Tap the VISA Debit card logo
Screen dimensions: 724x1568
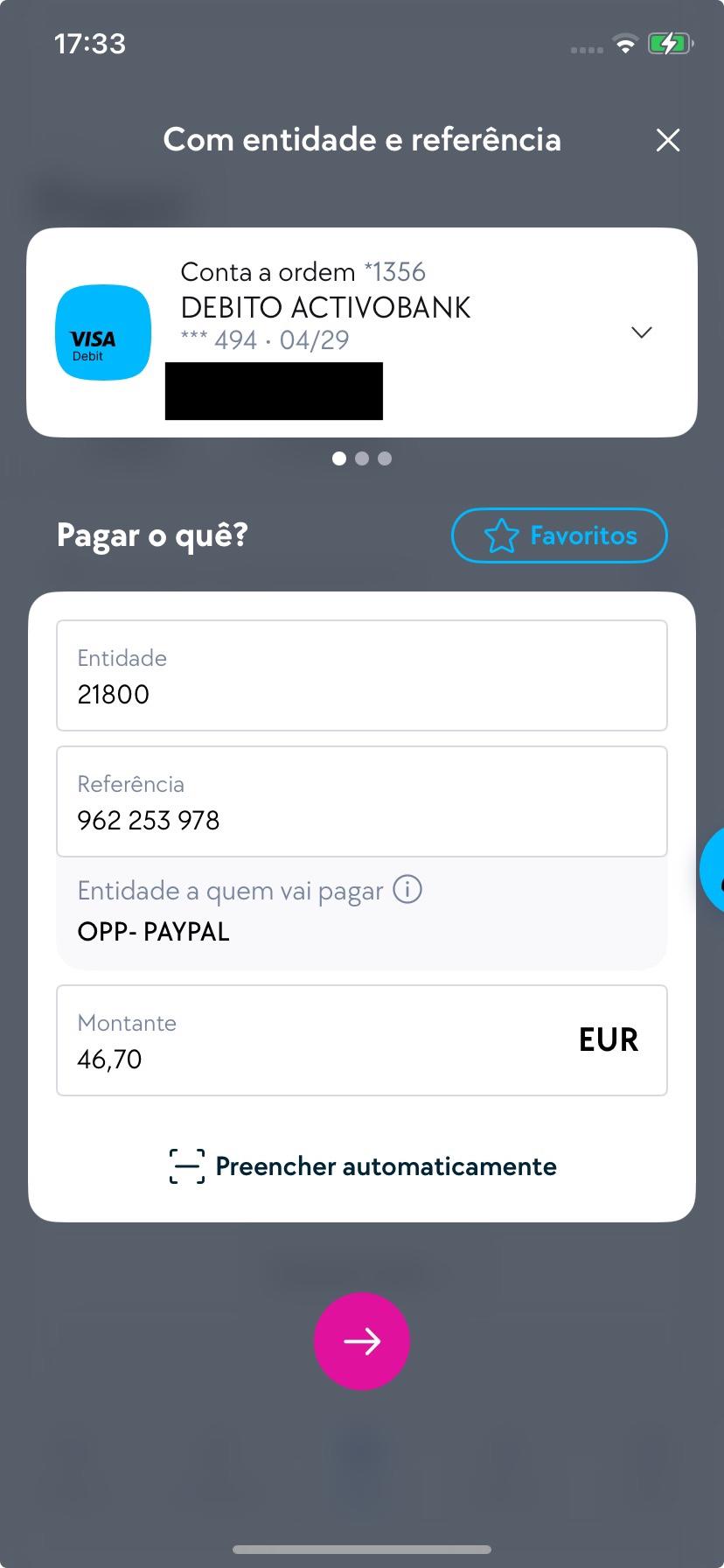[102, 332]
